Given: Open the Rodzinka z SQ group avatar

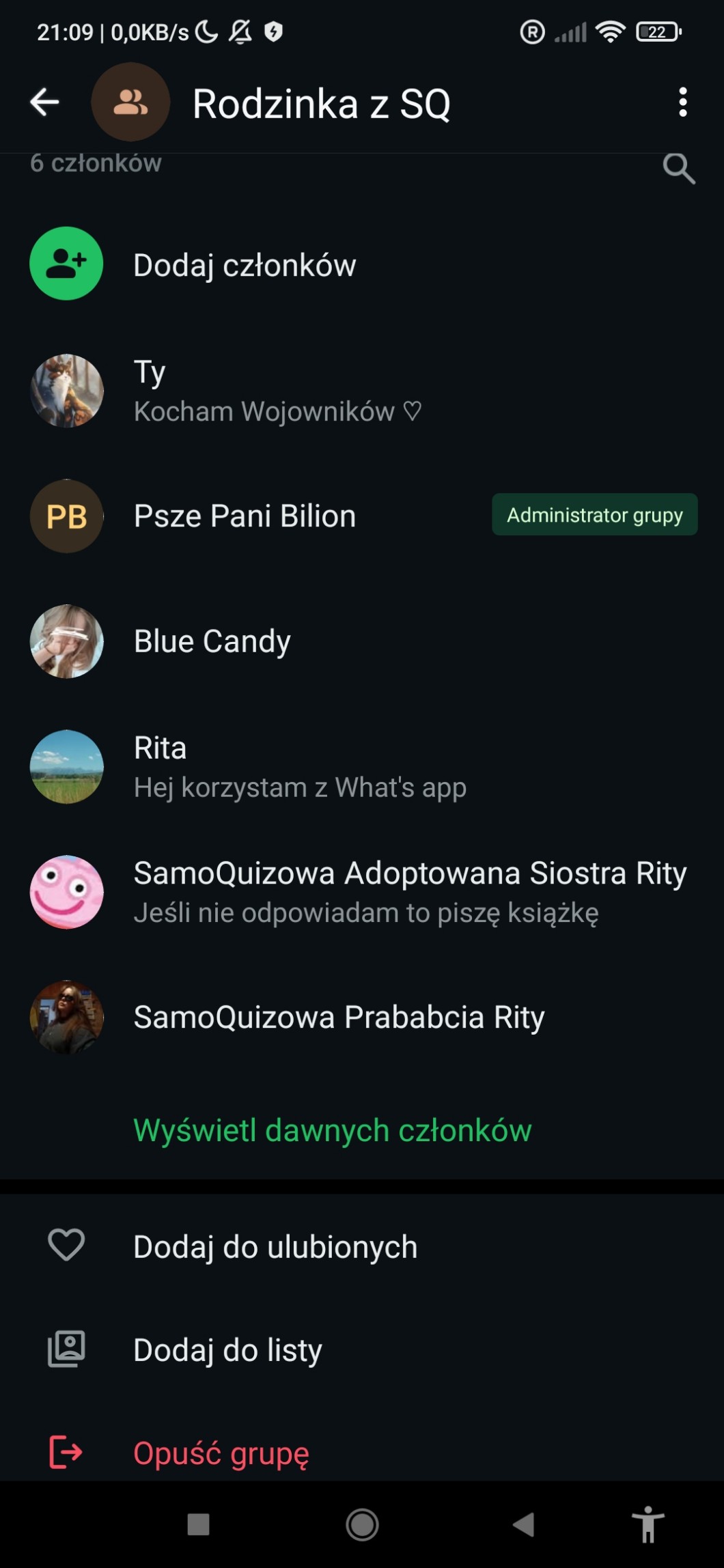Looking at the screenshot, I should pyautogui.click(x=130, y=102).
